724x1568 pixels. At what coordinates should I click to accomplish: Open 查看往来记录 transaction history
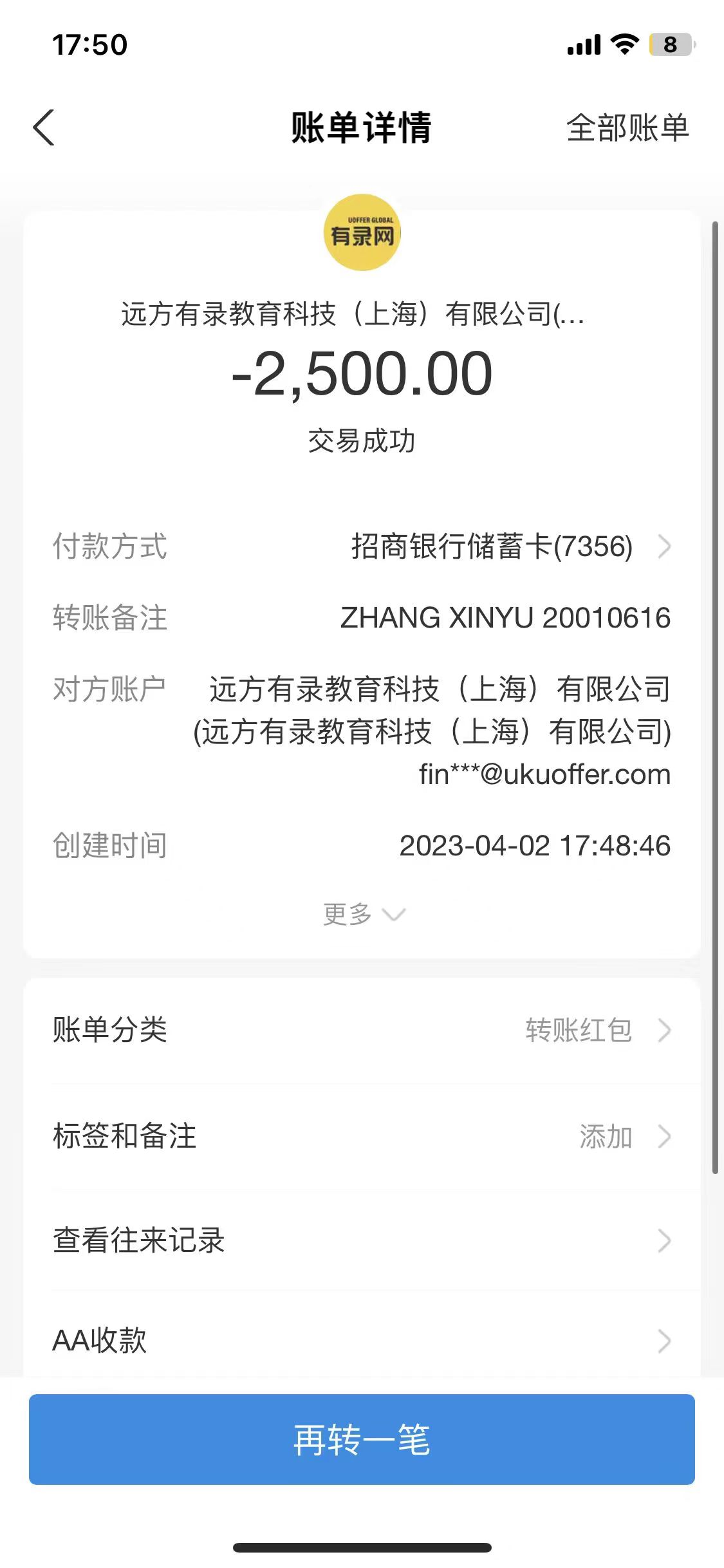pos(362,1240)
